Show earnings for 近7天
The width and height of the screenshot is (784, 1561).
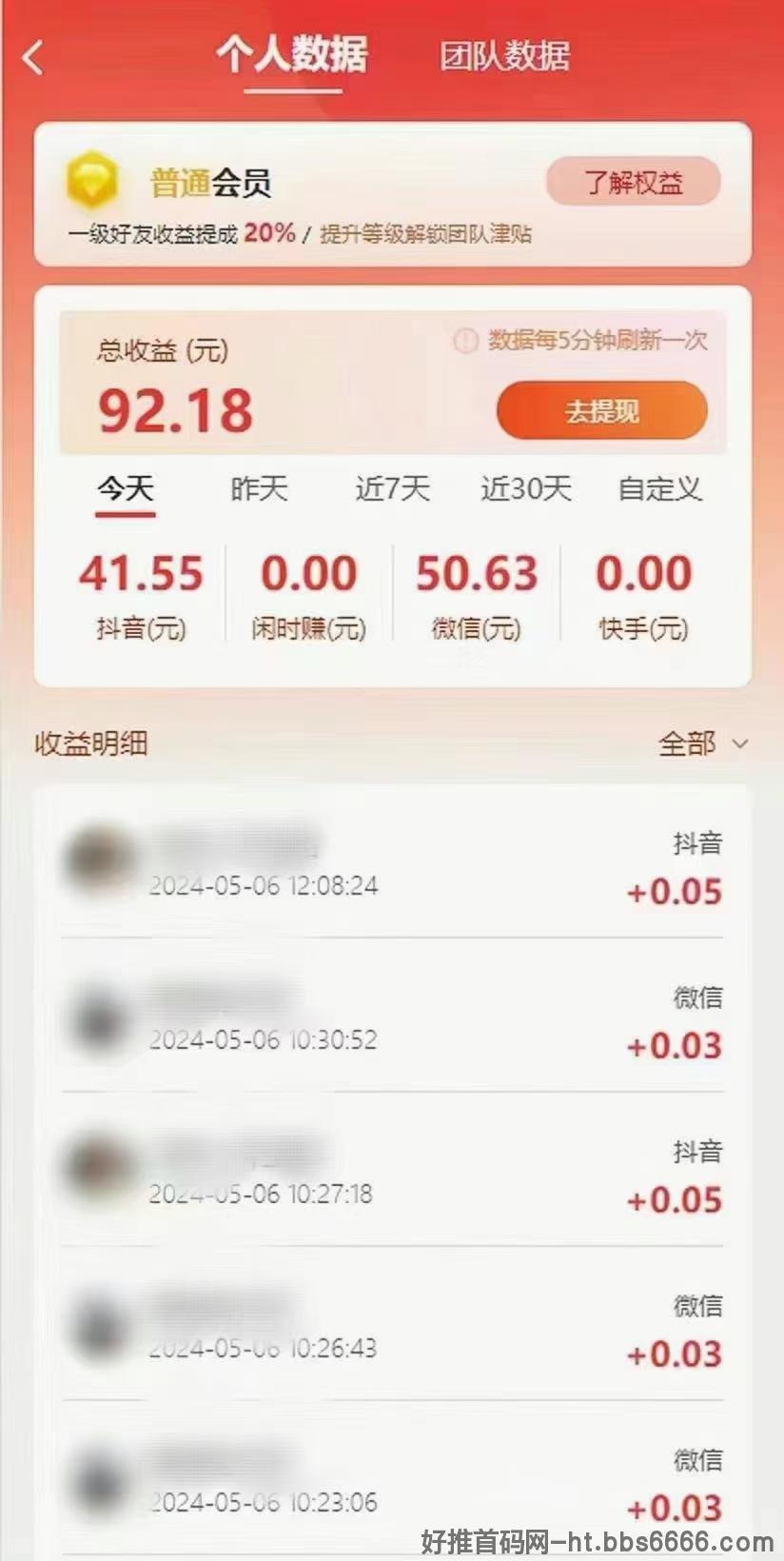pyautogui.click(x=392, y=489)
